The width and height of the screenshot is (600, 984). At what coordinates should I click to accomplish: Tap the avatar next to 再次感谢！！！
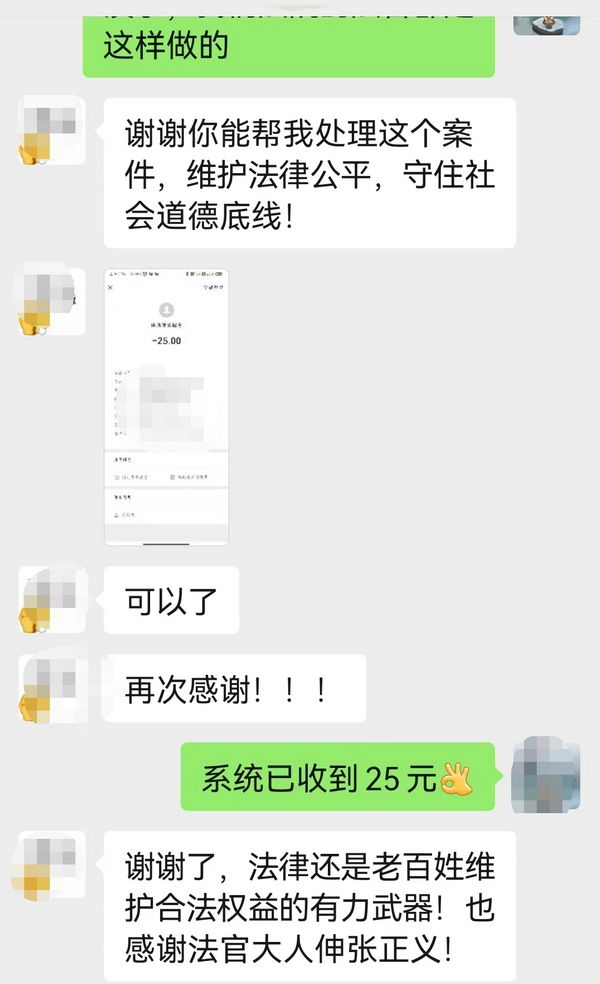tap(51, 689)
